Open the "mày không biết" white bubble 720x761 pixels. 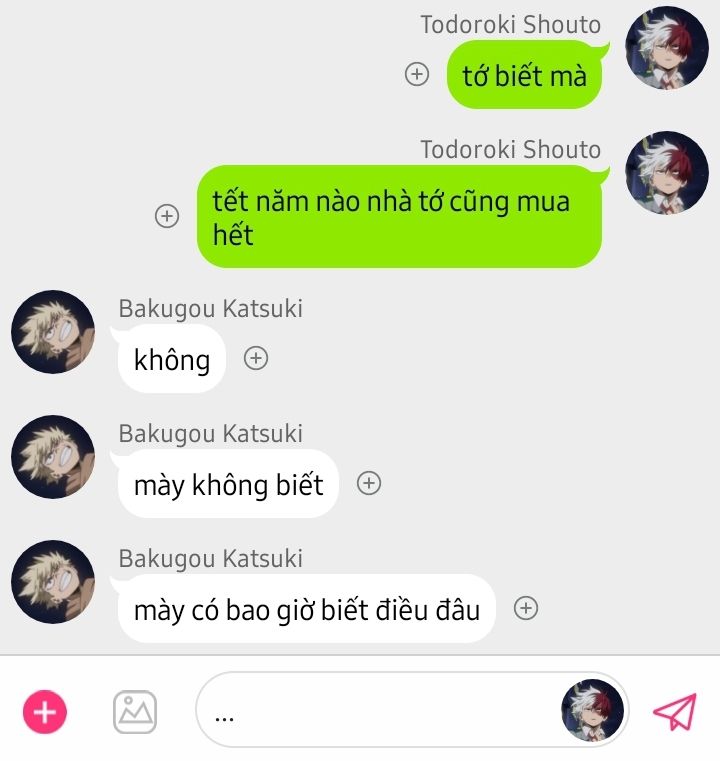click(x=228, y=485)
